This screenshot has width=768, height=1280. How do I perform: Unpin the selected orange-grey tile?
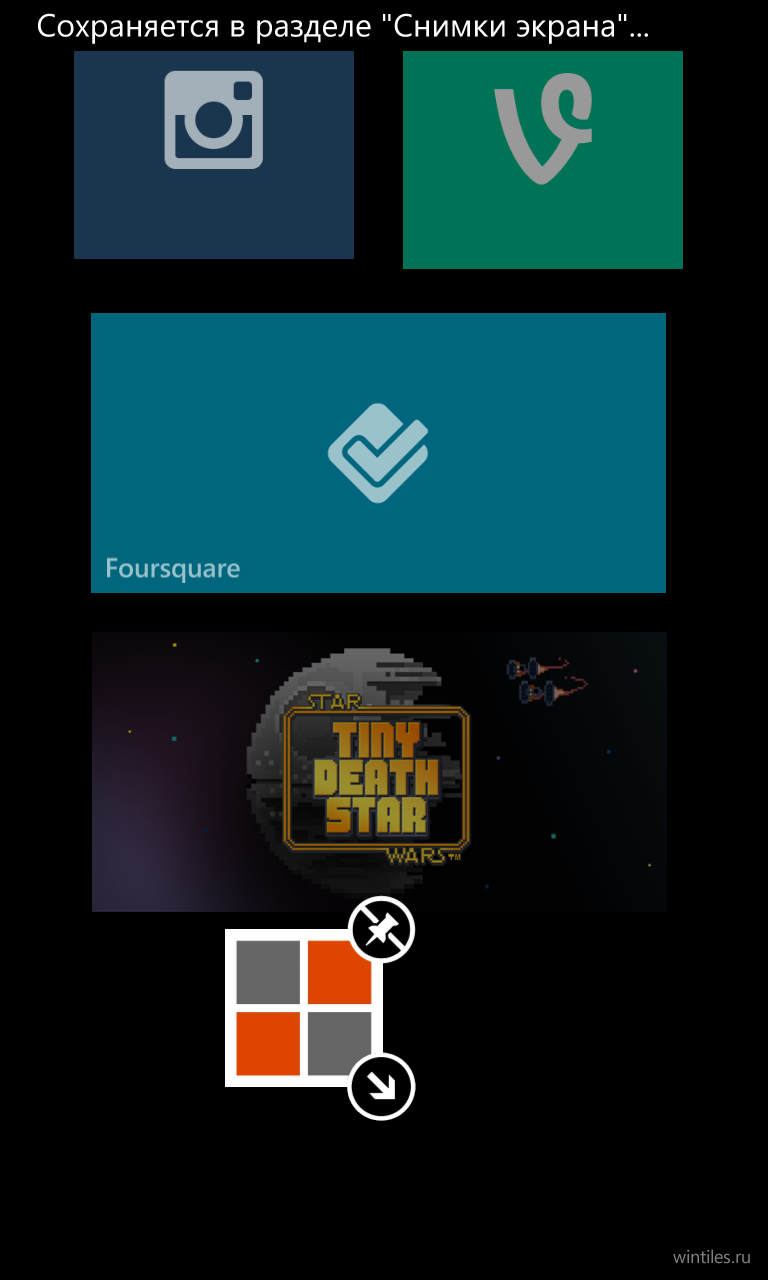click(381, 931)
